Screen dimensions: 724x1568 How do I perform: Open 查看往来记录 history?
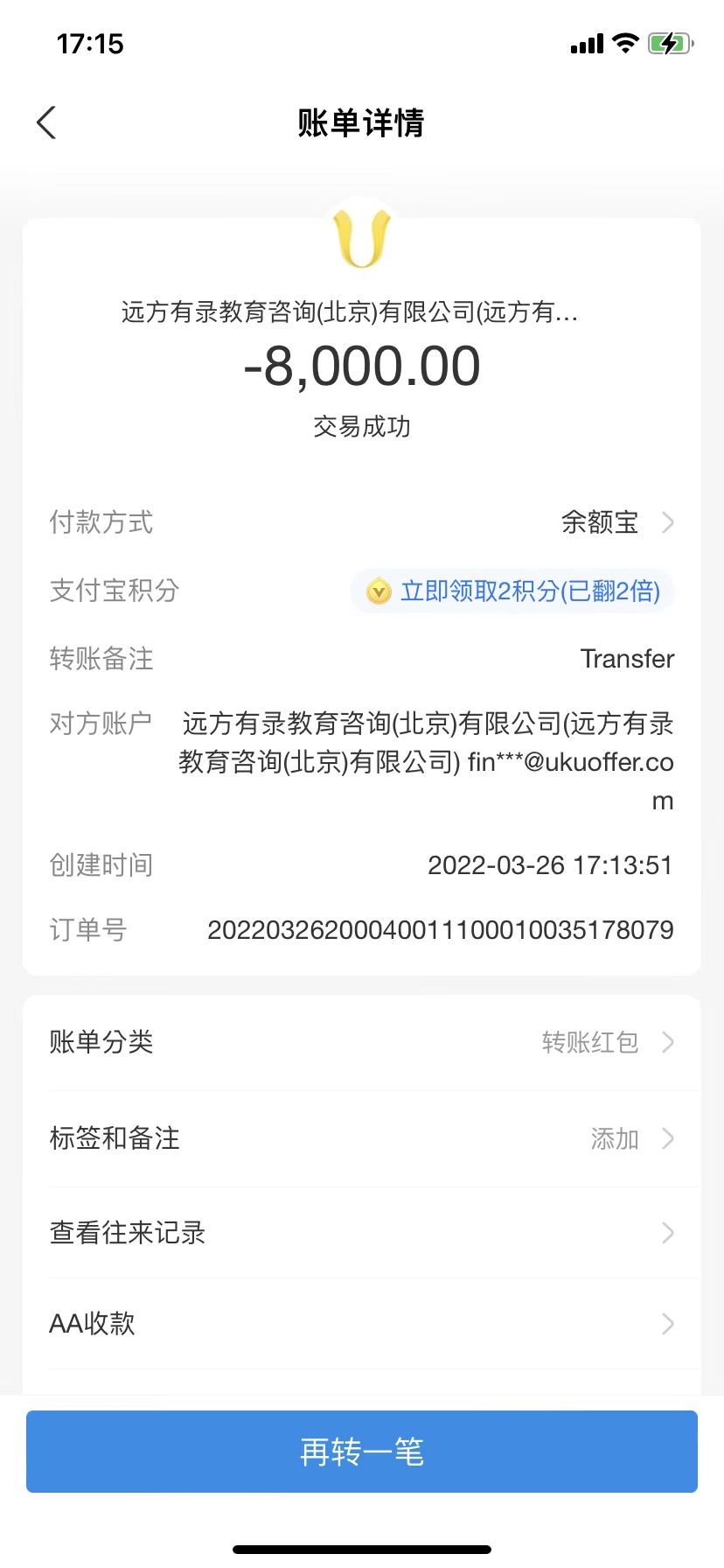(362, 1233)
